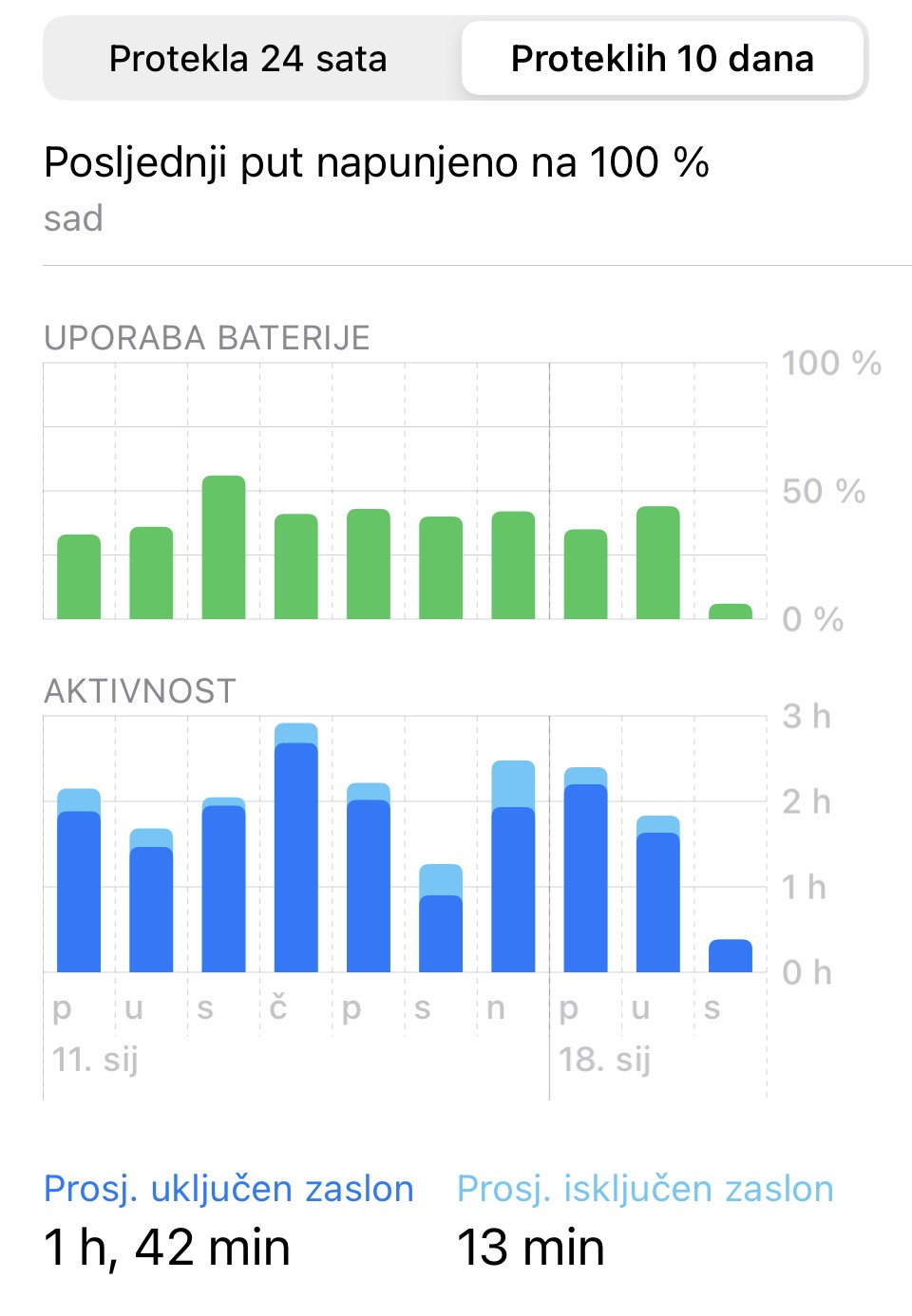The height and width of the screenshot is (1316, 912).
Task: Select the tallest battery usage bar
Action: click(224, 548)
